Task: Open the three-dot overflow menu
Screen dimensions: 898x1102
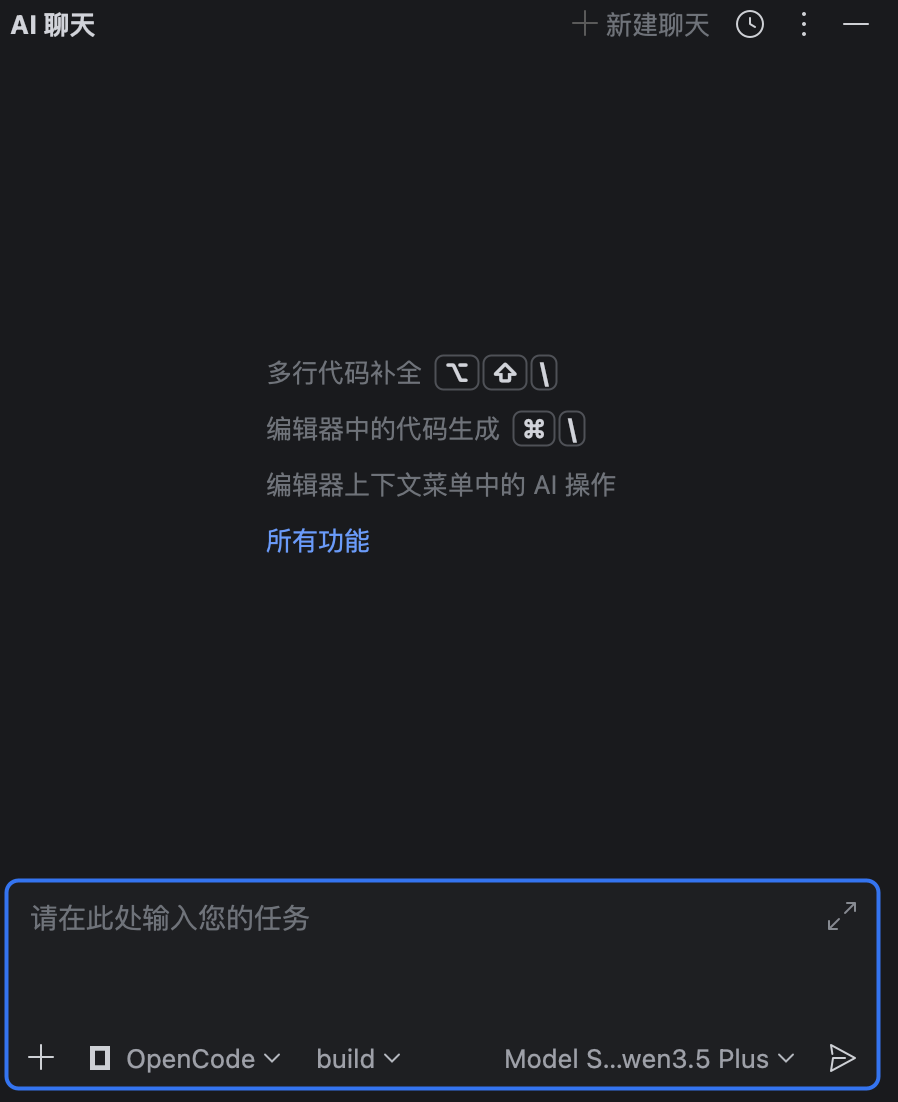Action: (804, 25)
